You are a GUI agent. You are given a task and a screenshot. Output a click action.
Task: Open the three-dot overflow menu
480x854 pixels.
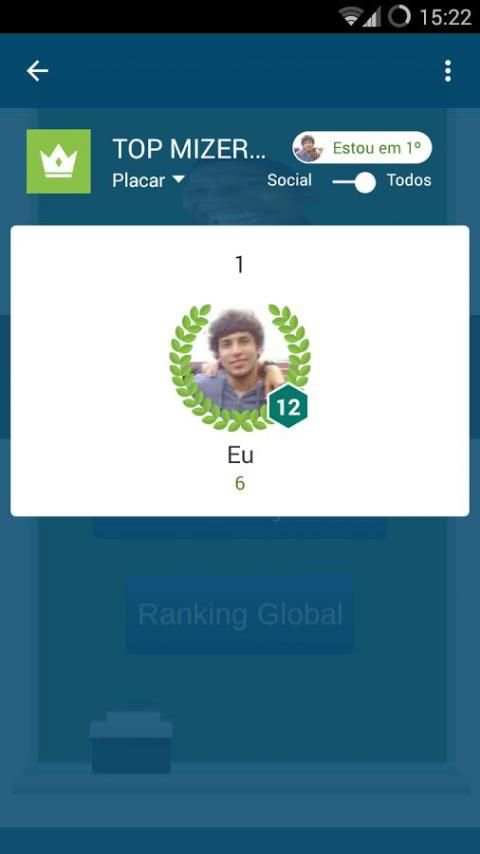pos(447,71)
